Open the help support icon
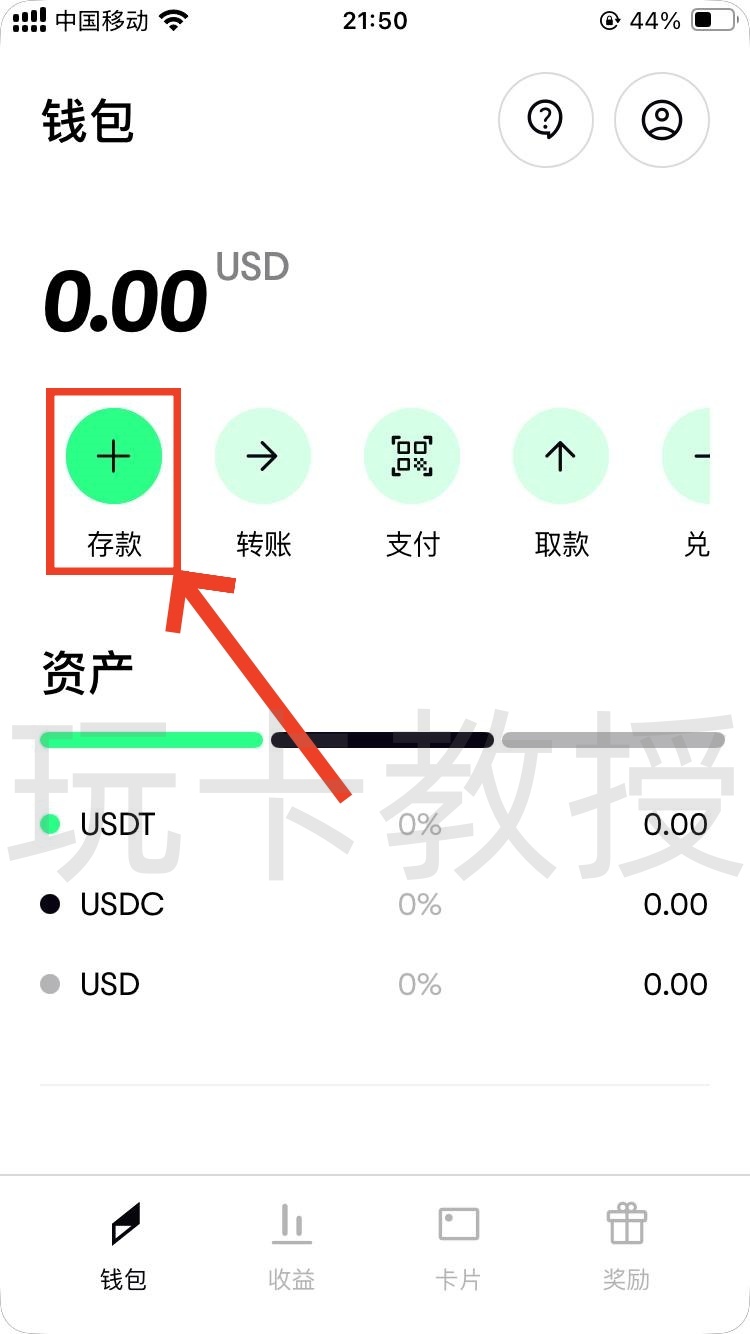The height and width of the screenshot is (1334, 750). coord(545,120)
